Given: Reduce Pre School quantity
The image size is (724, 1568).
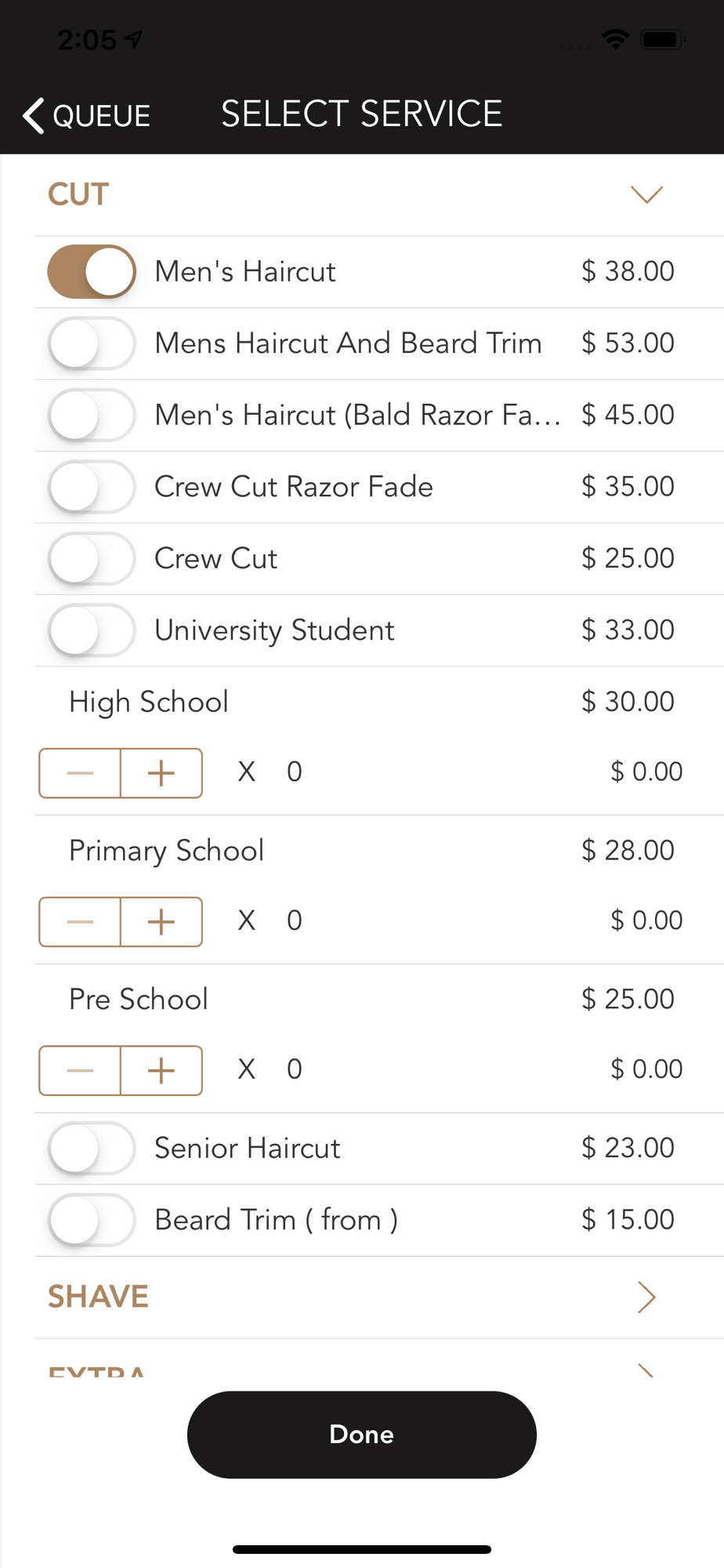Looking at the screenshot, I should point(80,1070).
